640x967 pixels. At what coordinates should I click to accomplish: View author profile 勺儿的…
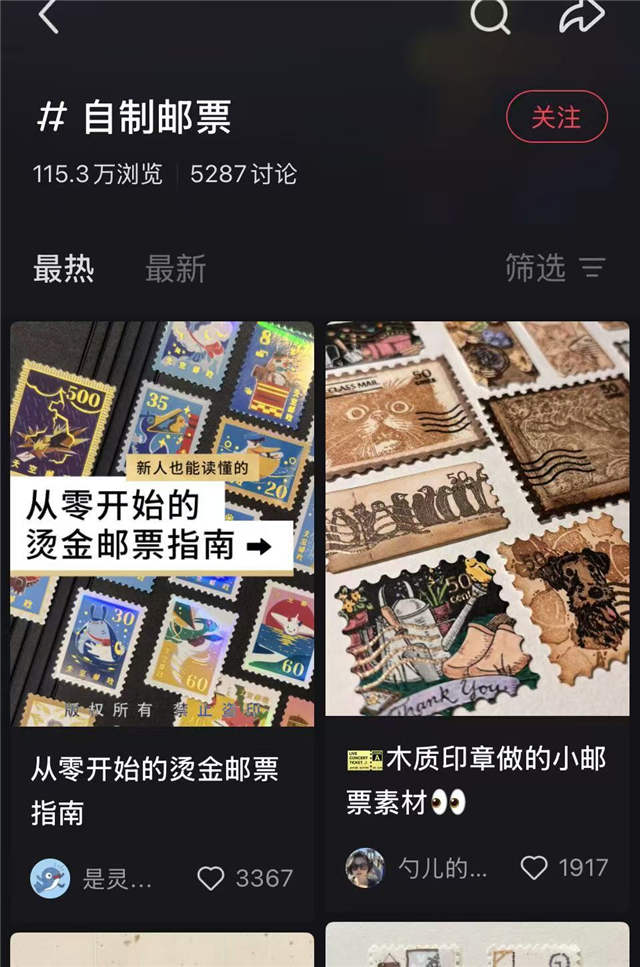point(365,867)
